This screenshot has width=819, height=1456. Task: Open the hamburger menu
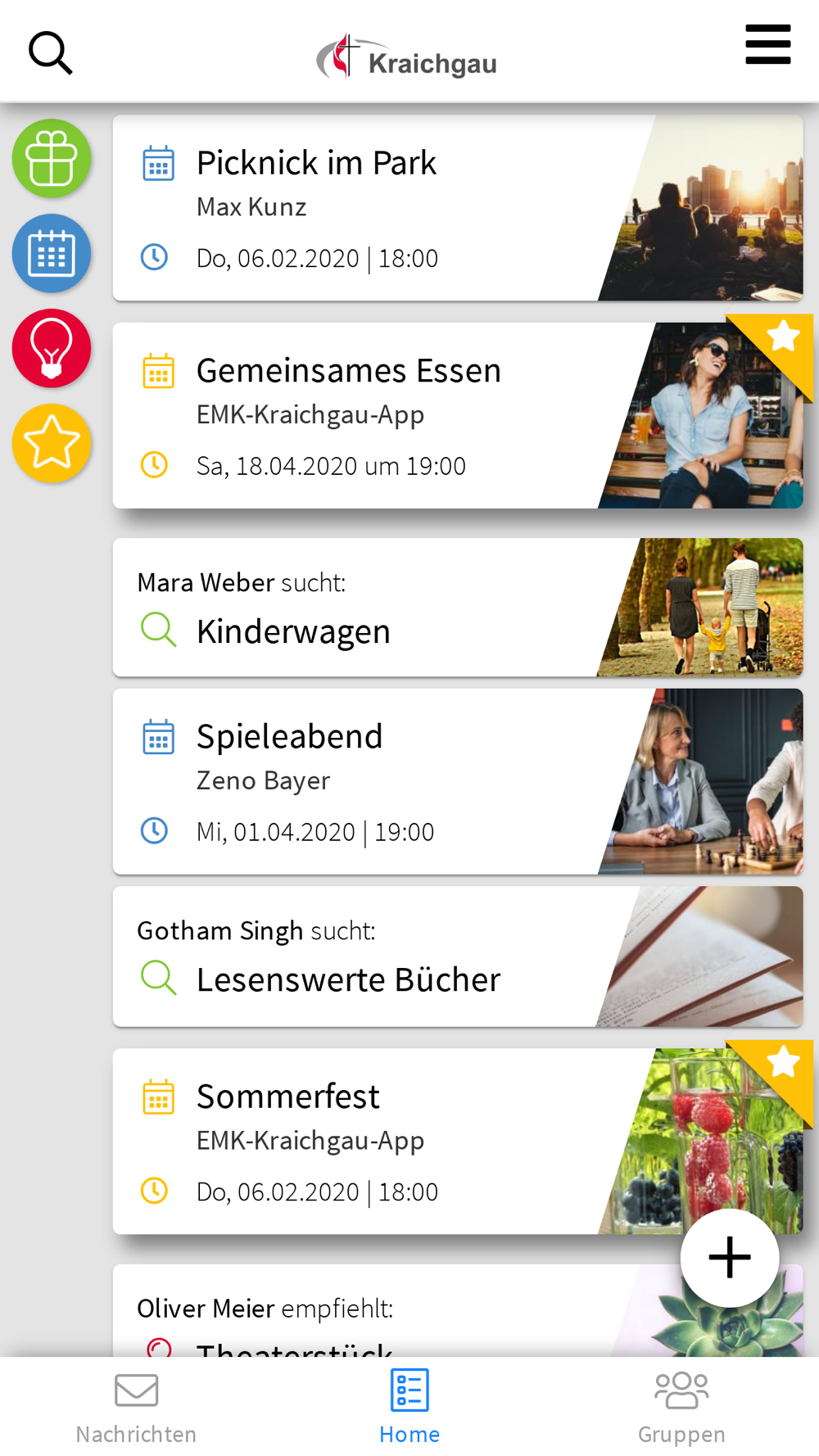tap(767, 44)
